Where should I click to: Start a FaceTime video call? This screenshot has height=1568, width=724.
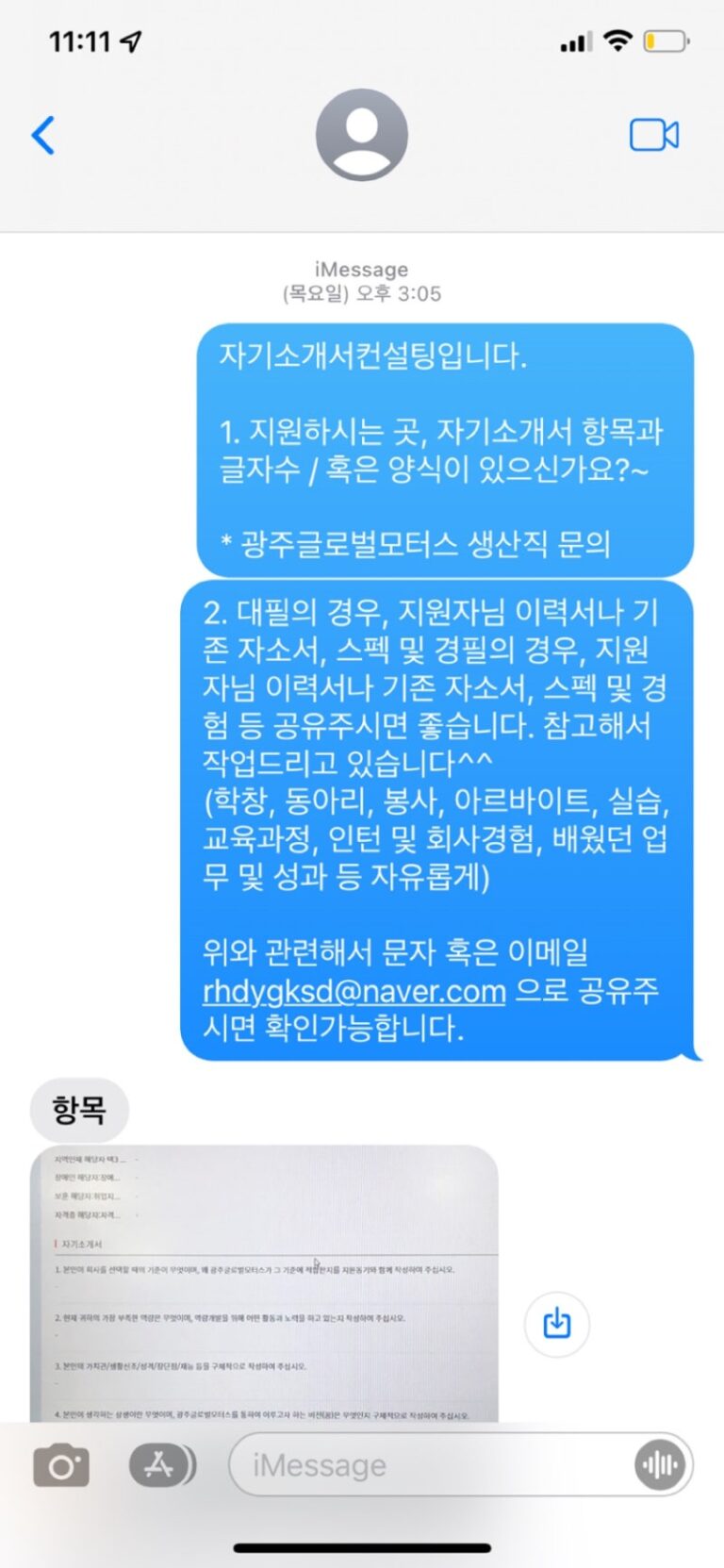pyautogui.click(x=653, y=135)
